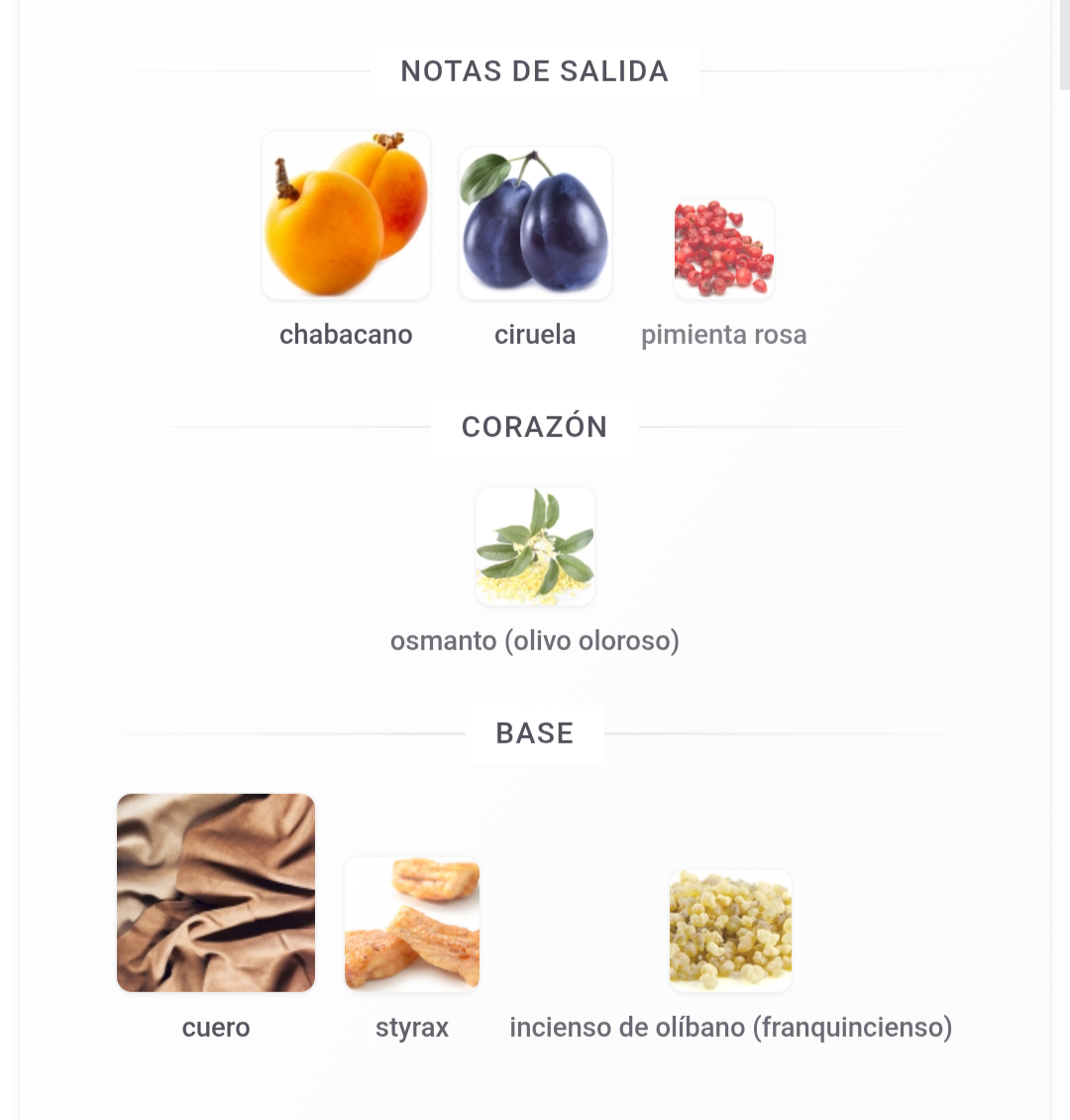The width and height of the screenshot is (1070, 1120).
Task: Open the chabacano note
Action: tap(346, 216)
